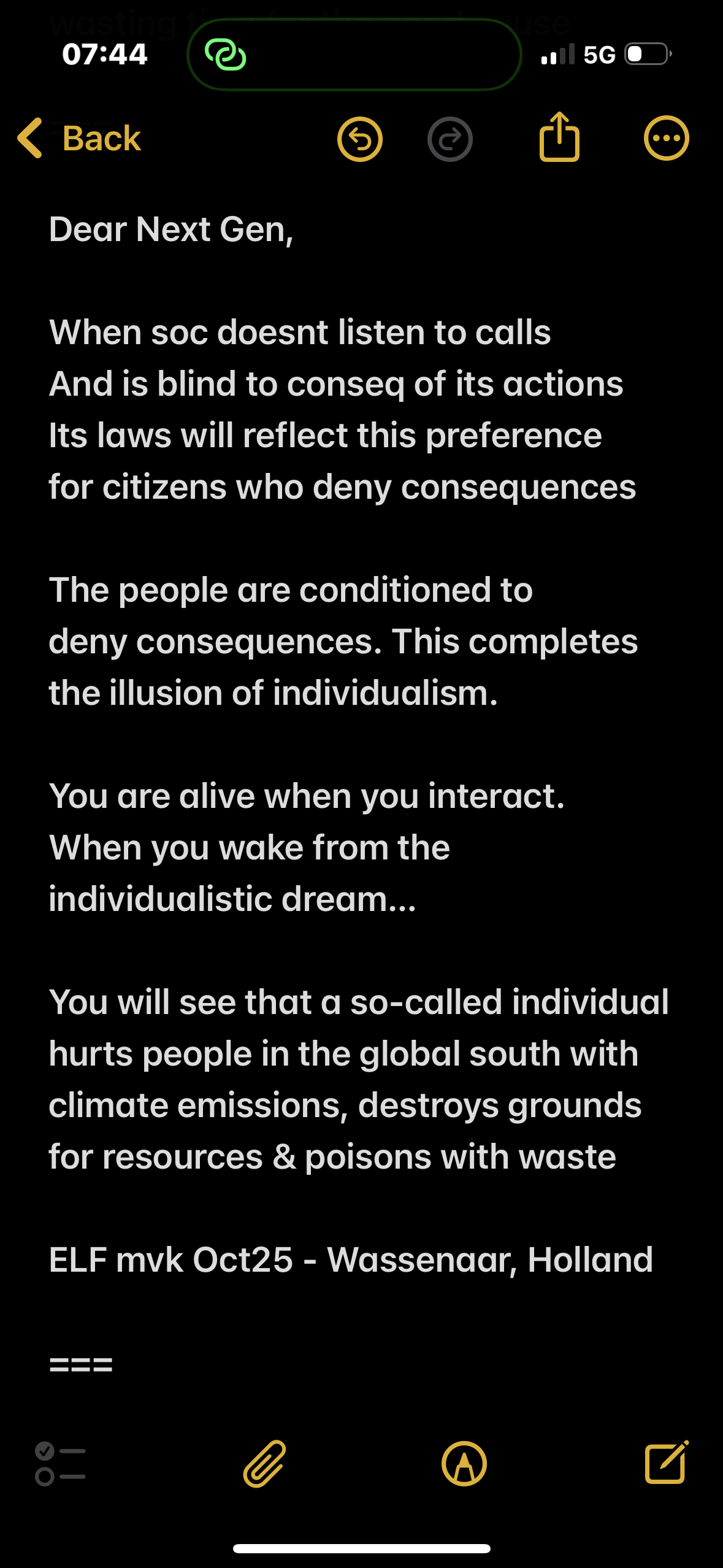Open the more options menu

click(x=666, y=139)
